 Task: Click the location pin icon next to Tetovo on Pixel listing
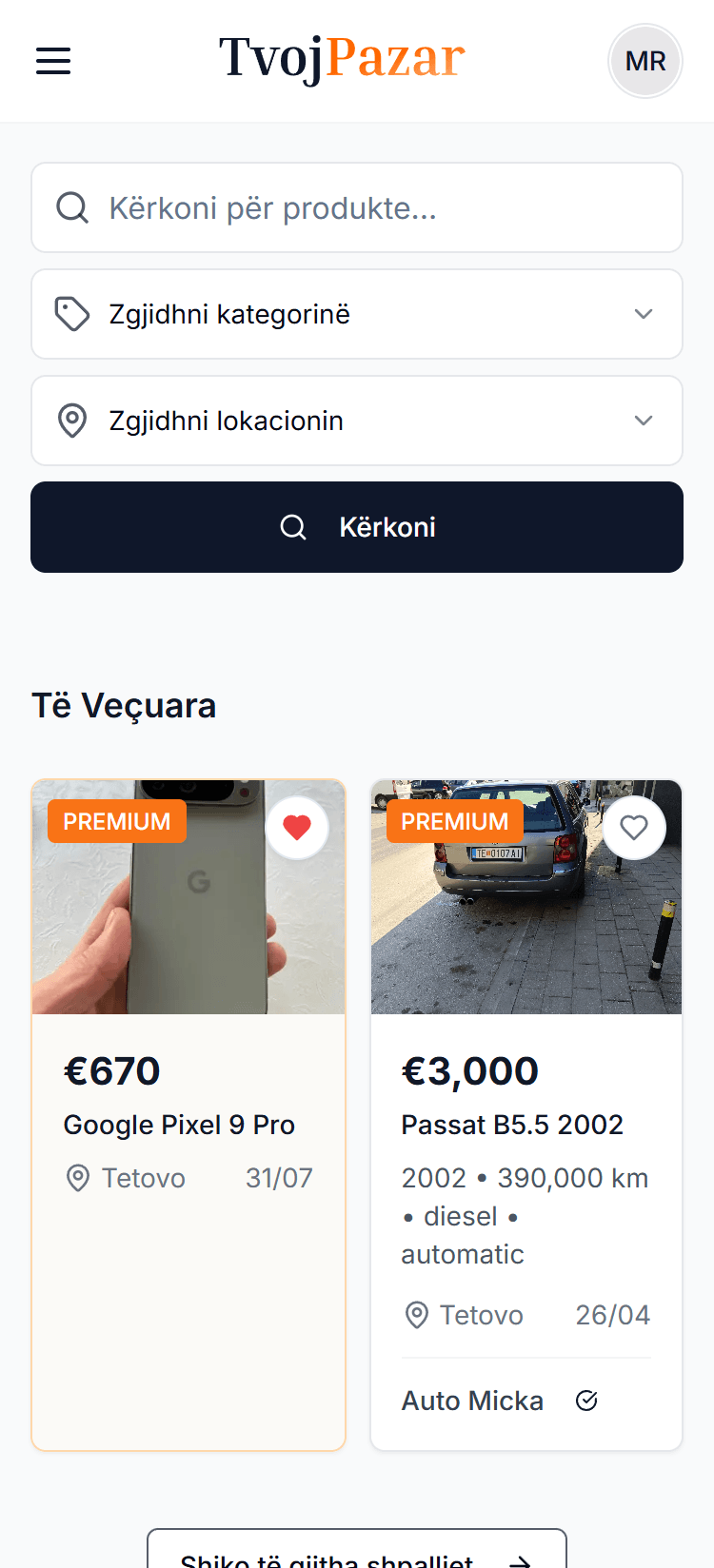click(x=76, y=1178)
